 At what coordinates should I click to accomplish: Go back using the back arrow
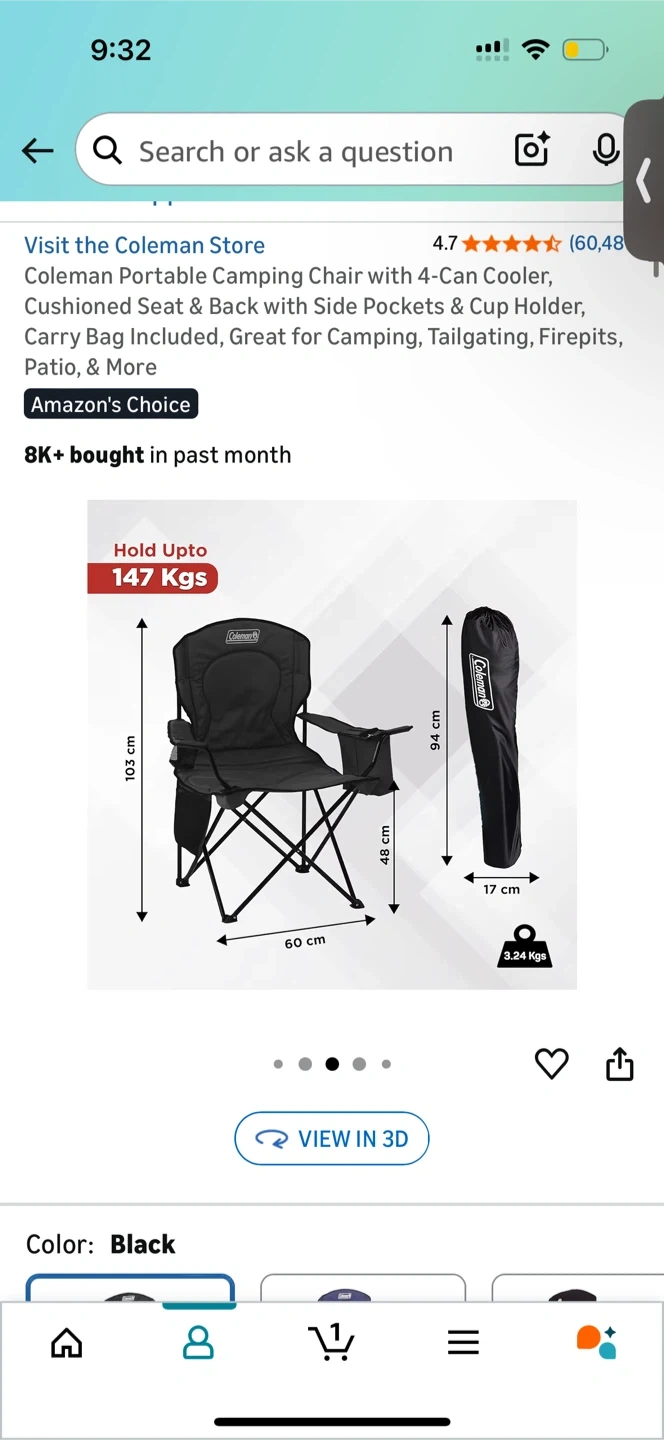tap(37, 151)
